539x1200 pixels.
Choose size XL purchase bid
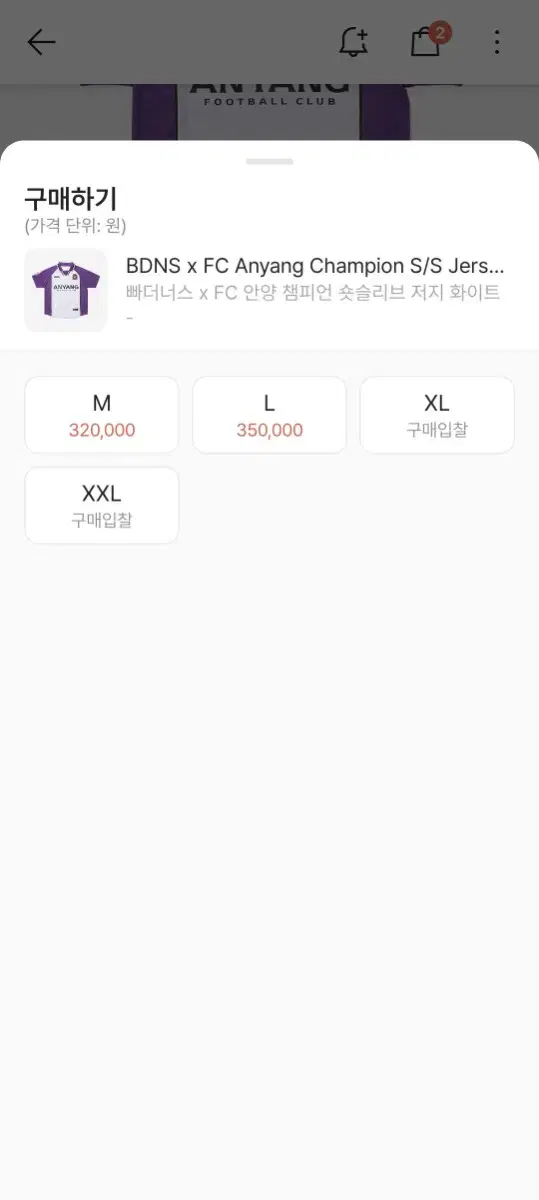437,415
